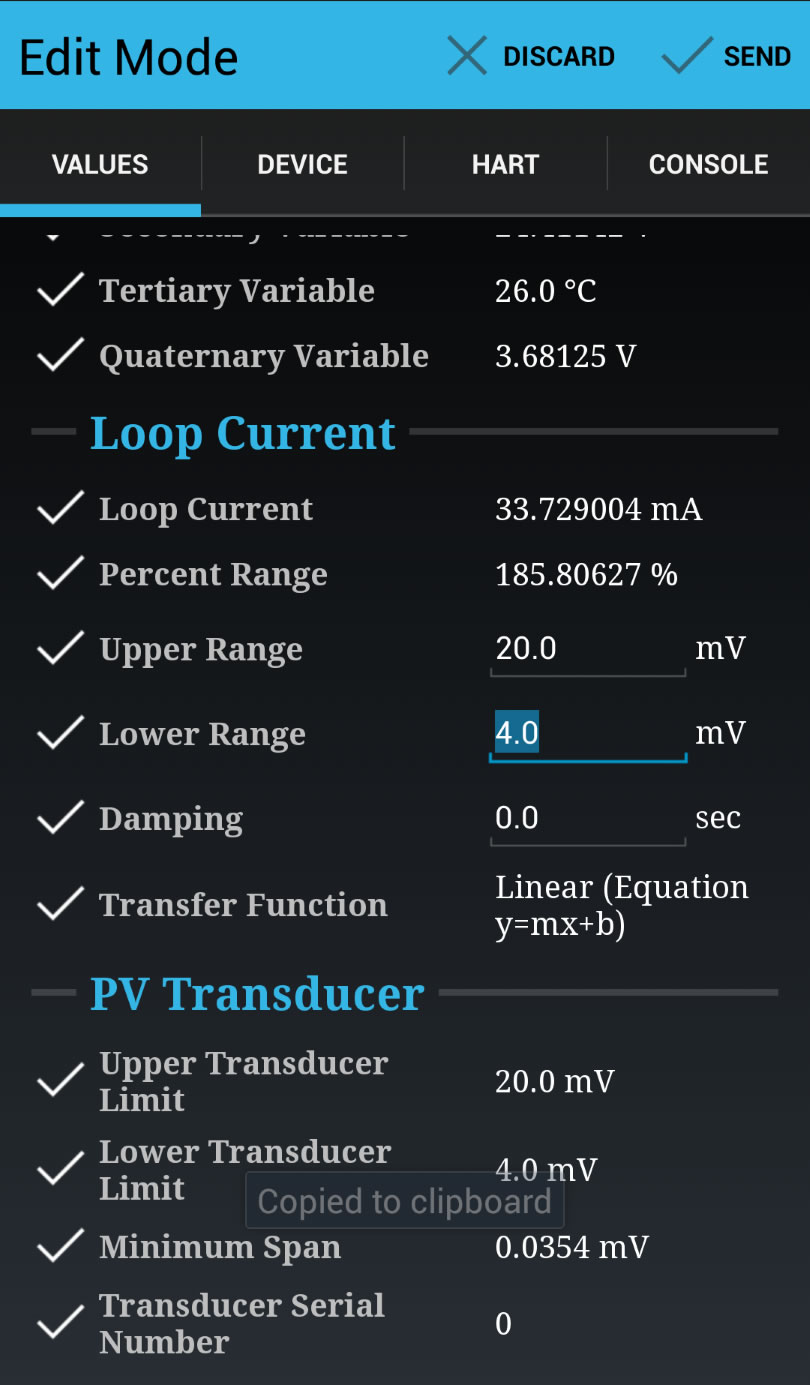Change the Transfer Function selection

621,905
